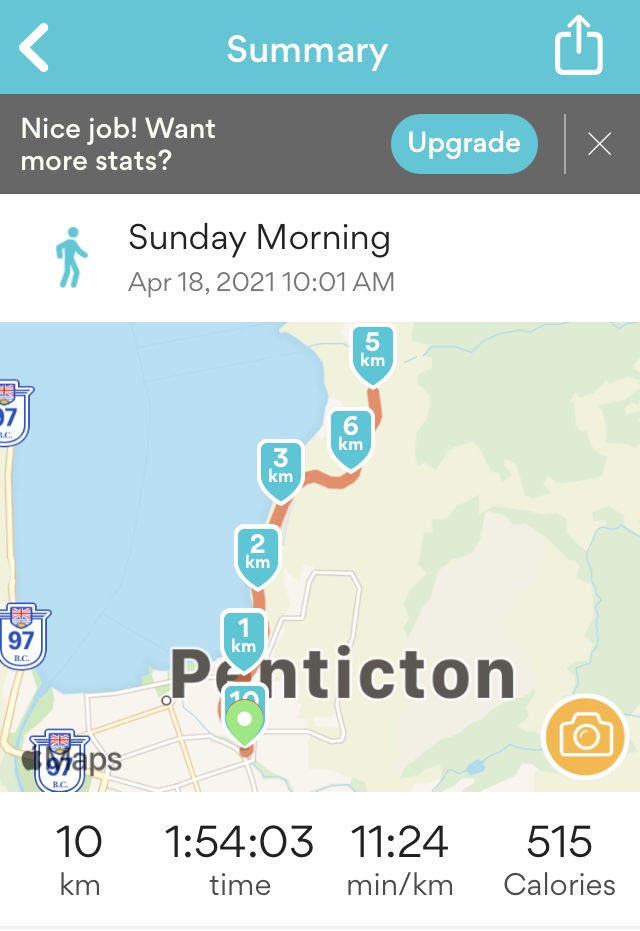
Task: Dismiss the more stats banner
Action: [599, 145]
